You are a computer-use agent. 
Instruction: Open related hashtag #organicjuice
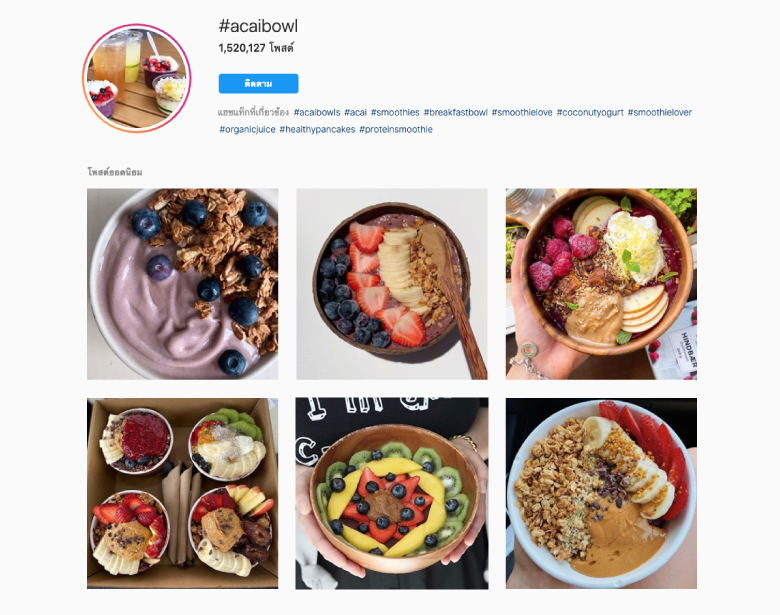click(x=247, y=129)
